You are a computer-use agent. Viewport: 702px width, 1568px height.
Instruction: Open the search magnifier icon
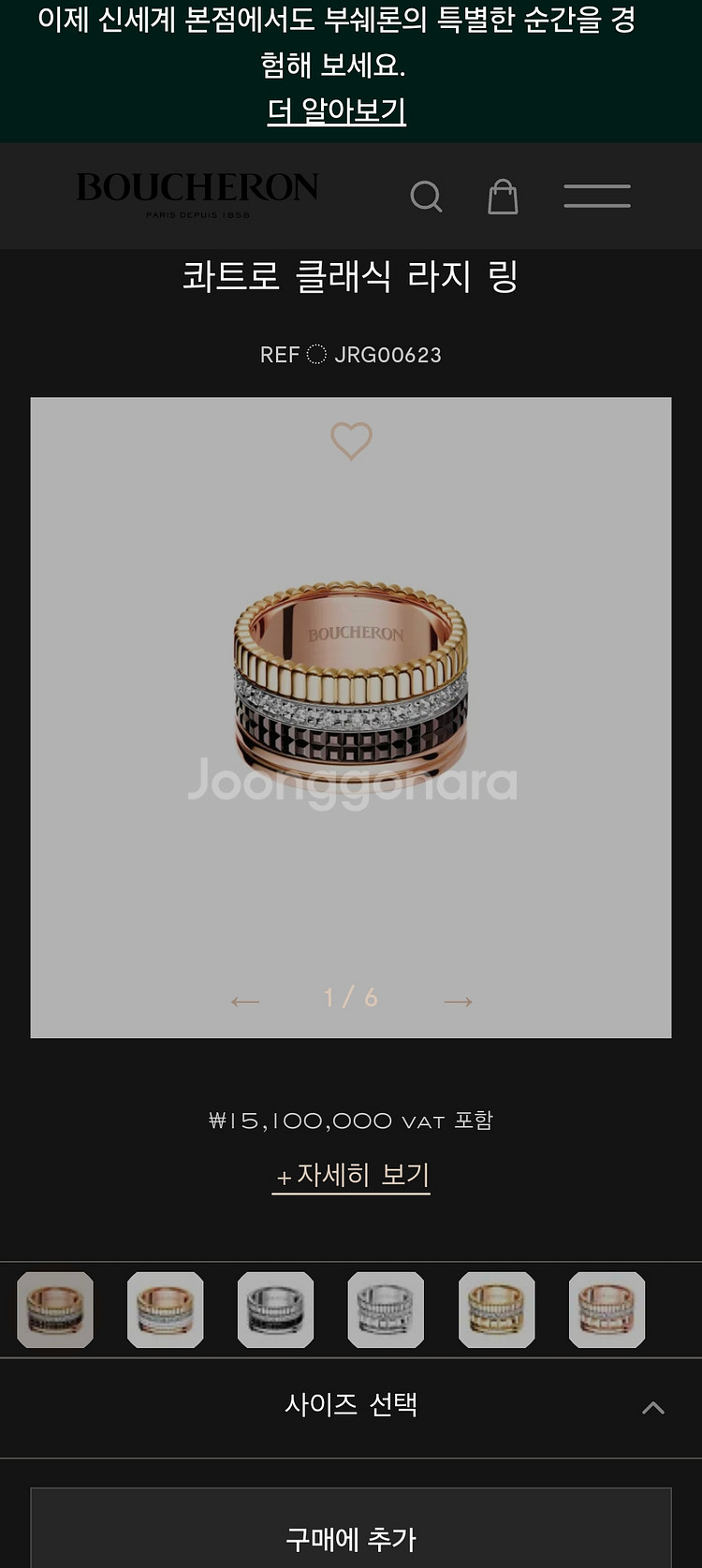426,197
